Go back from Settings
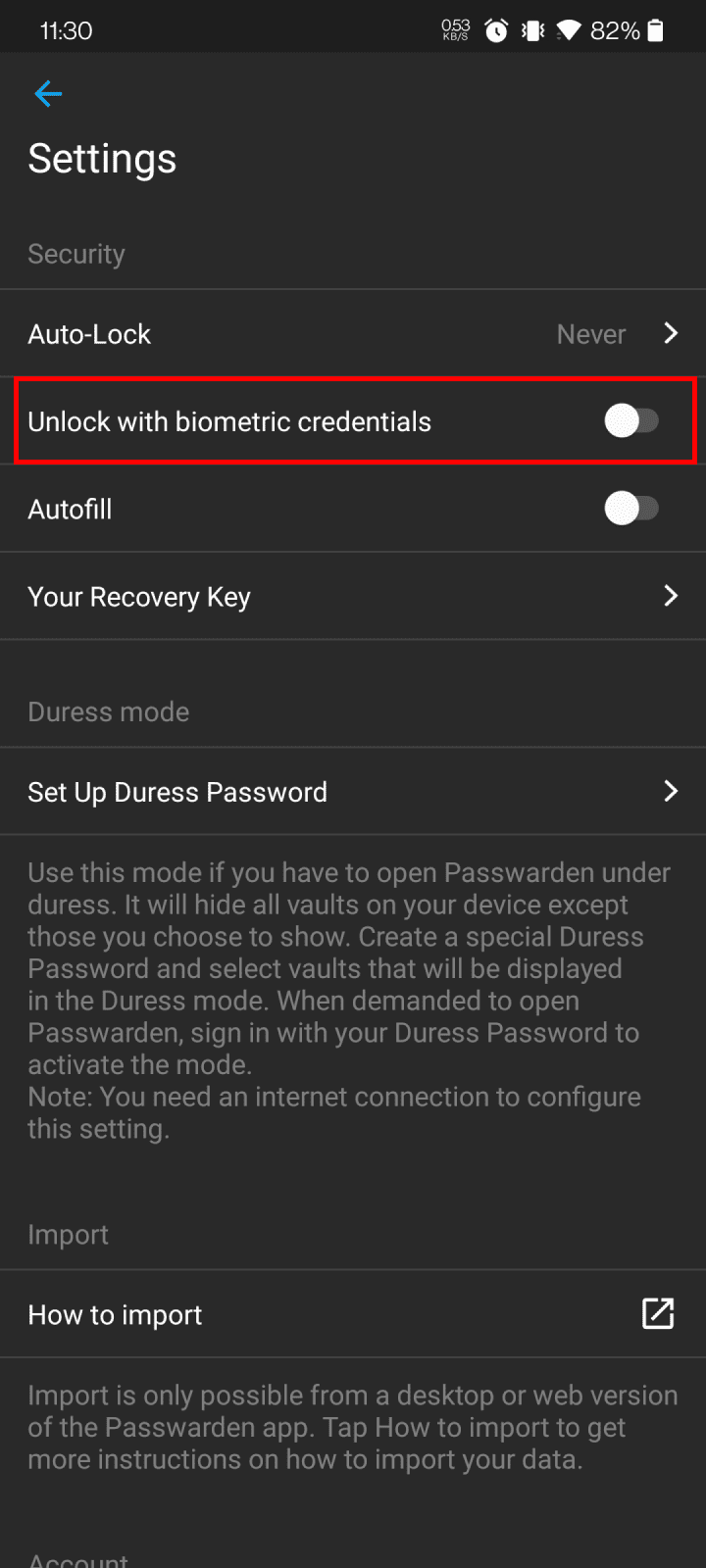The height and width of the screenshot is (1568, 706). 48,94
